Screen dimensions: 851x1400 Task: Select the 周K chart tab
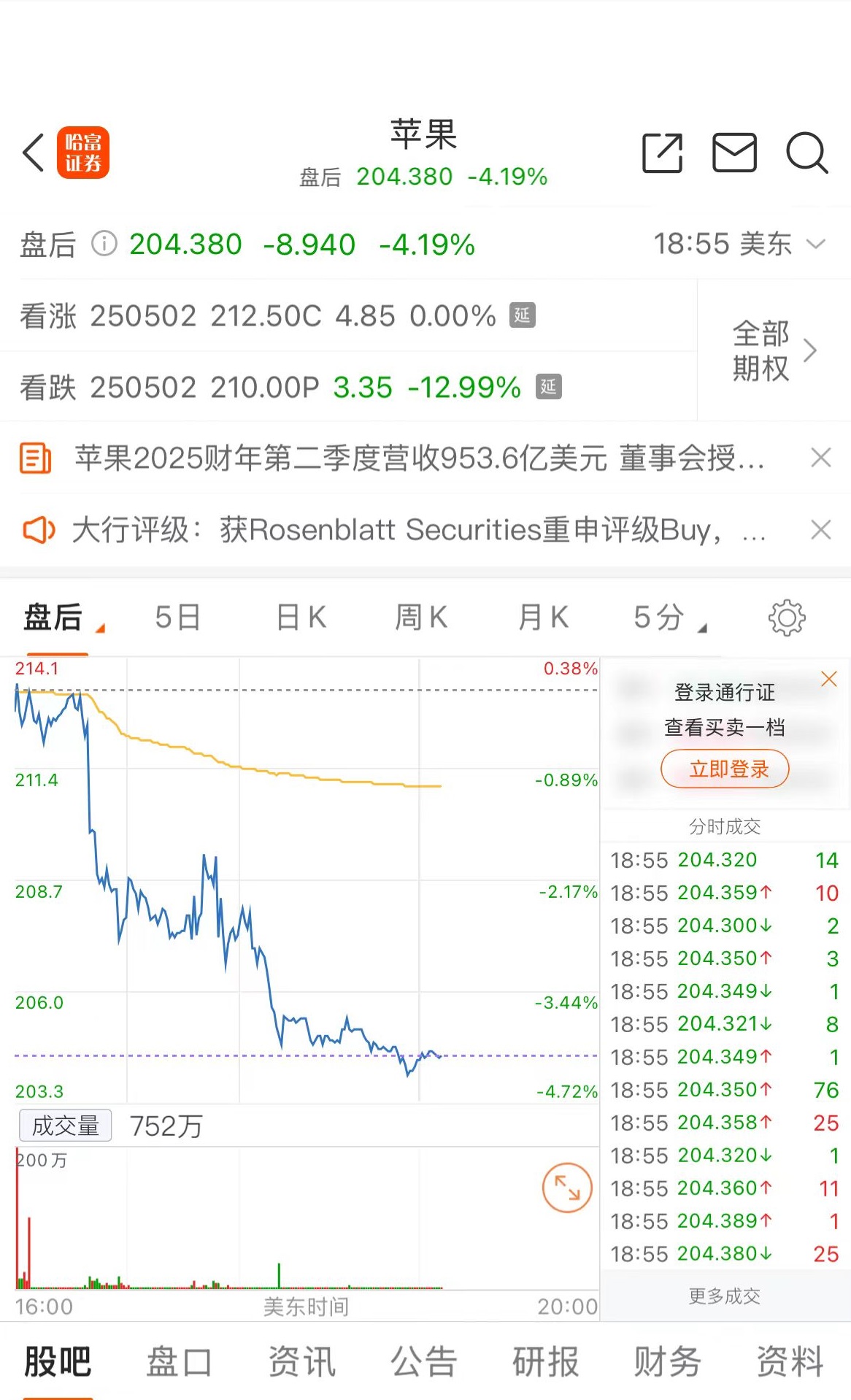[x=421, y=618]
